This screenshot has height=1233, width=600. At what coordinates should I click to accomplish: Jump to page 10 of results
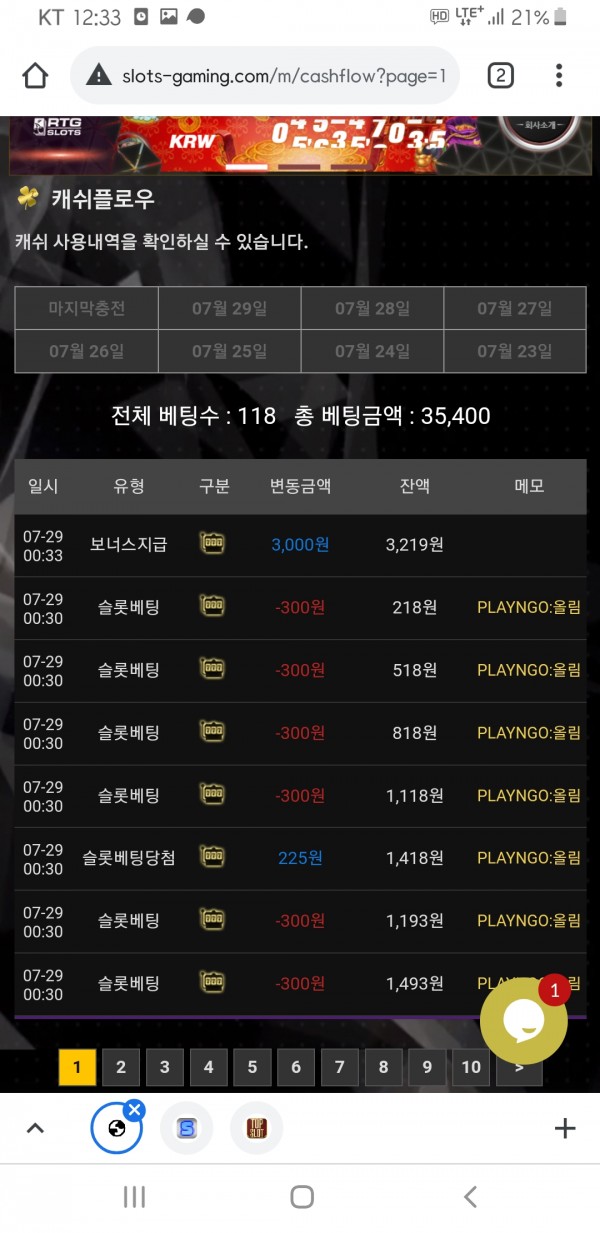point(471,1067)
